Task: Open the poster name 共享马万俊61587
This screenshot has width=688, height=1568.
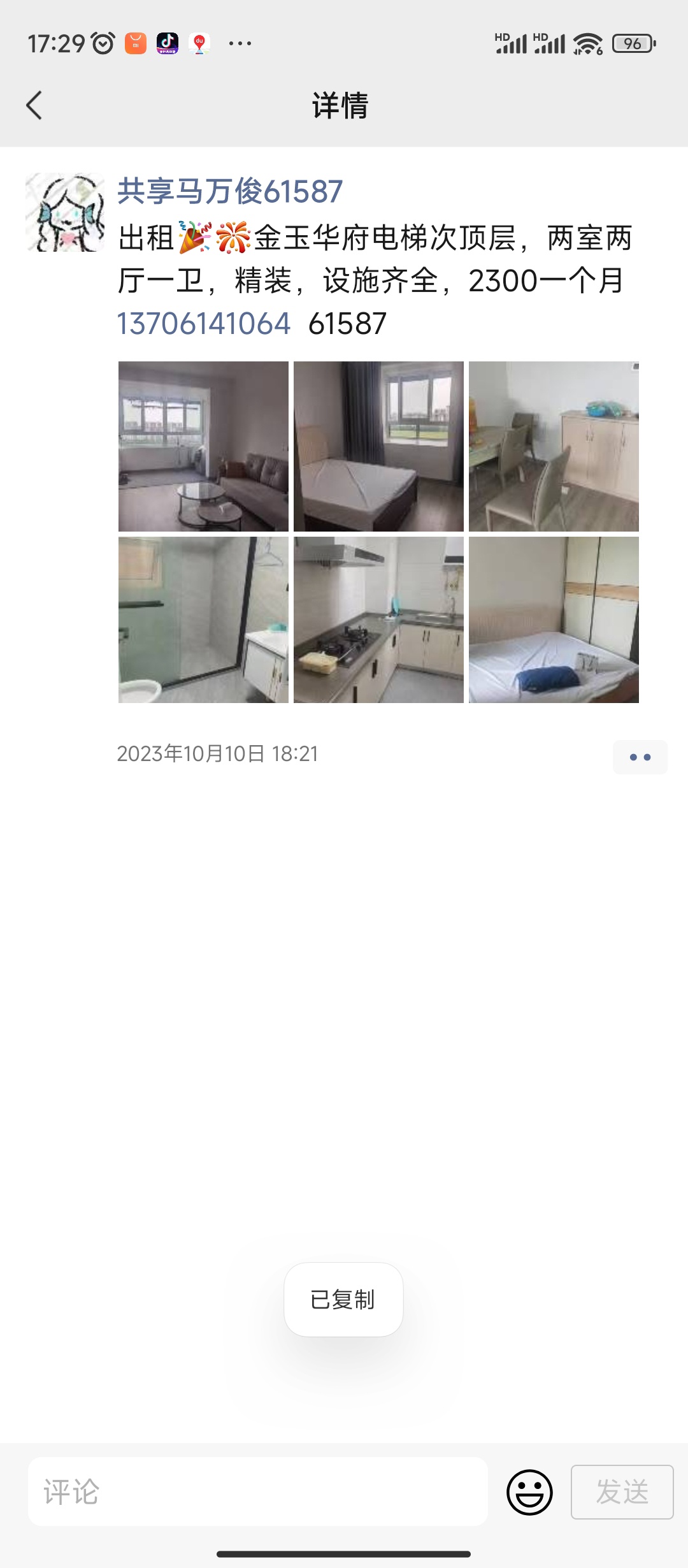Action: coord(230,191)
